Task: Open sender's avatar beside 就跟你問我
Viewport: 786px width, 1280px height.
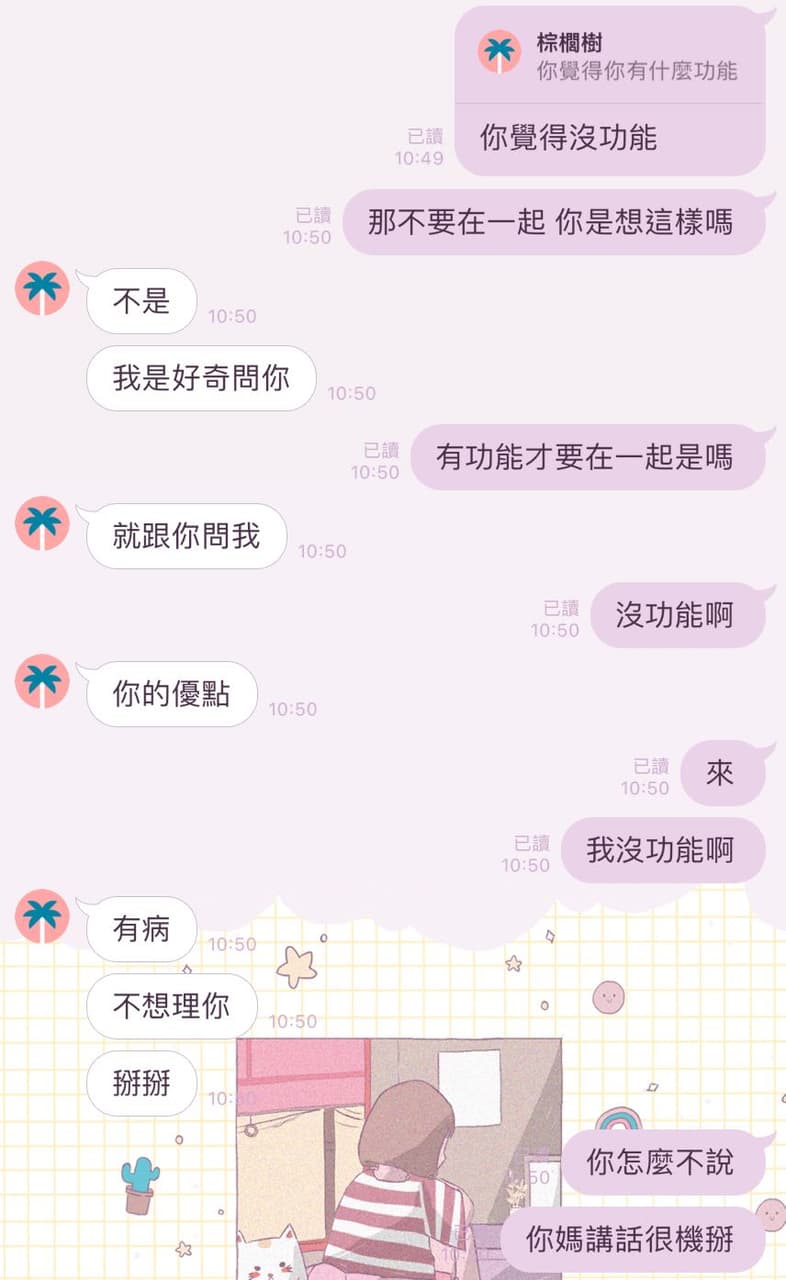Action: click(x=42, y=523)
